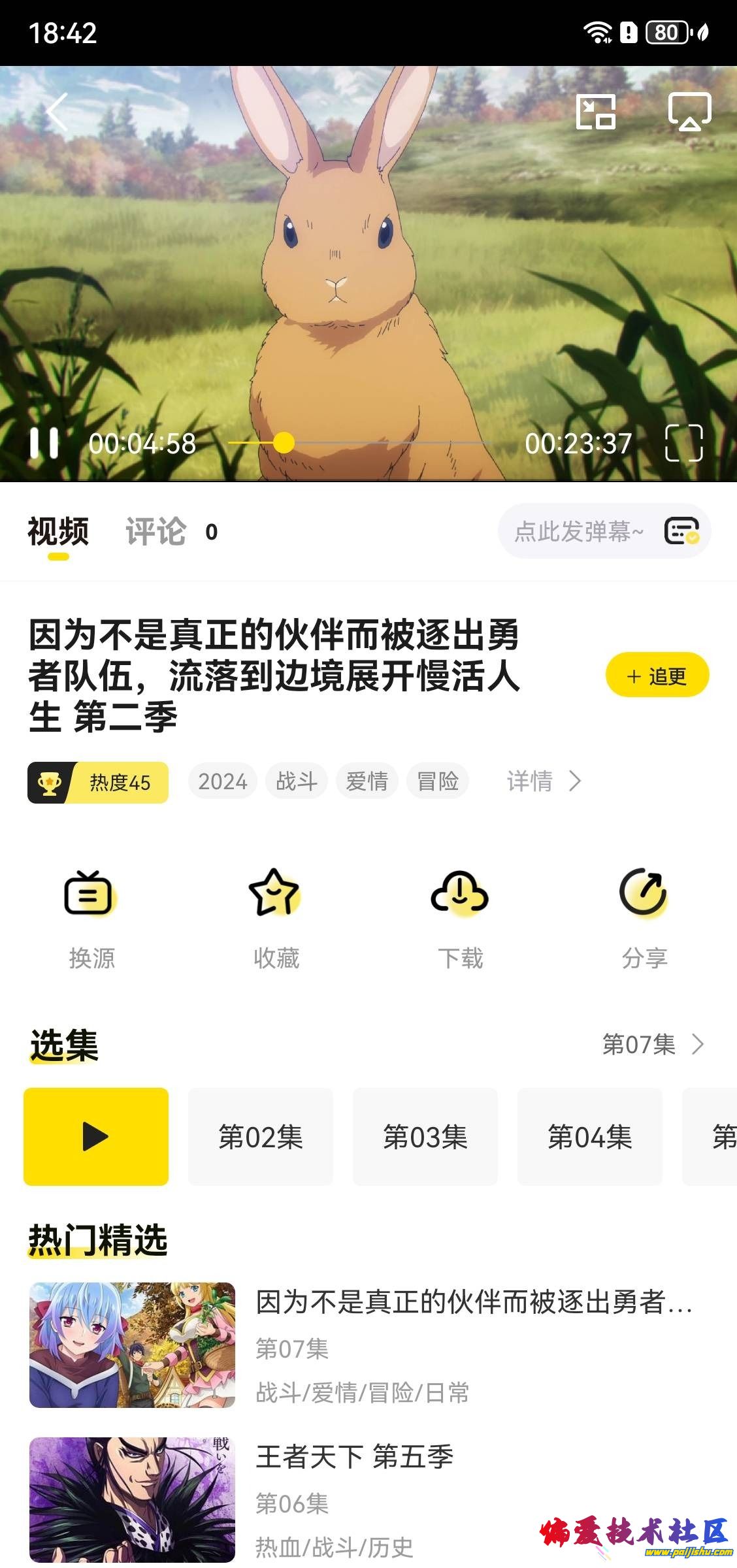Image resolution: width=737 pixels, height=1568 pixels.
Task: Tap the 点此发弹幕 input box
Action: 579,531
